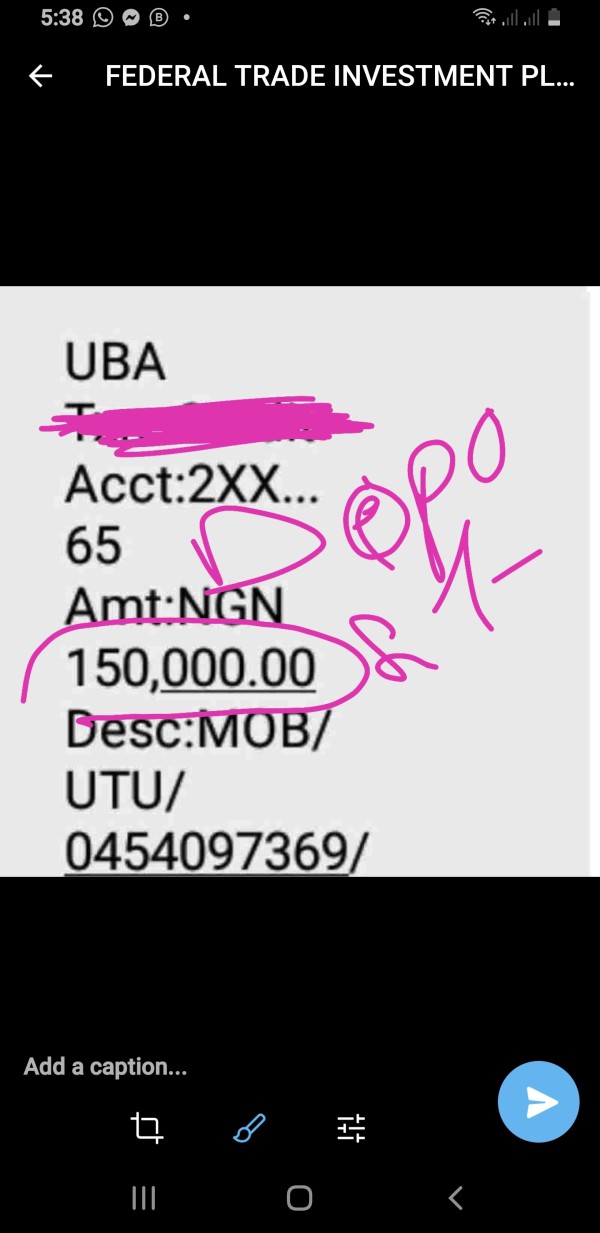The width and height of the screenshot is (600, 1233).
Task: Open the crop and rotate tool
Action: coord(147,1129)
